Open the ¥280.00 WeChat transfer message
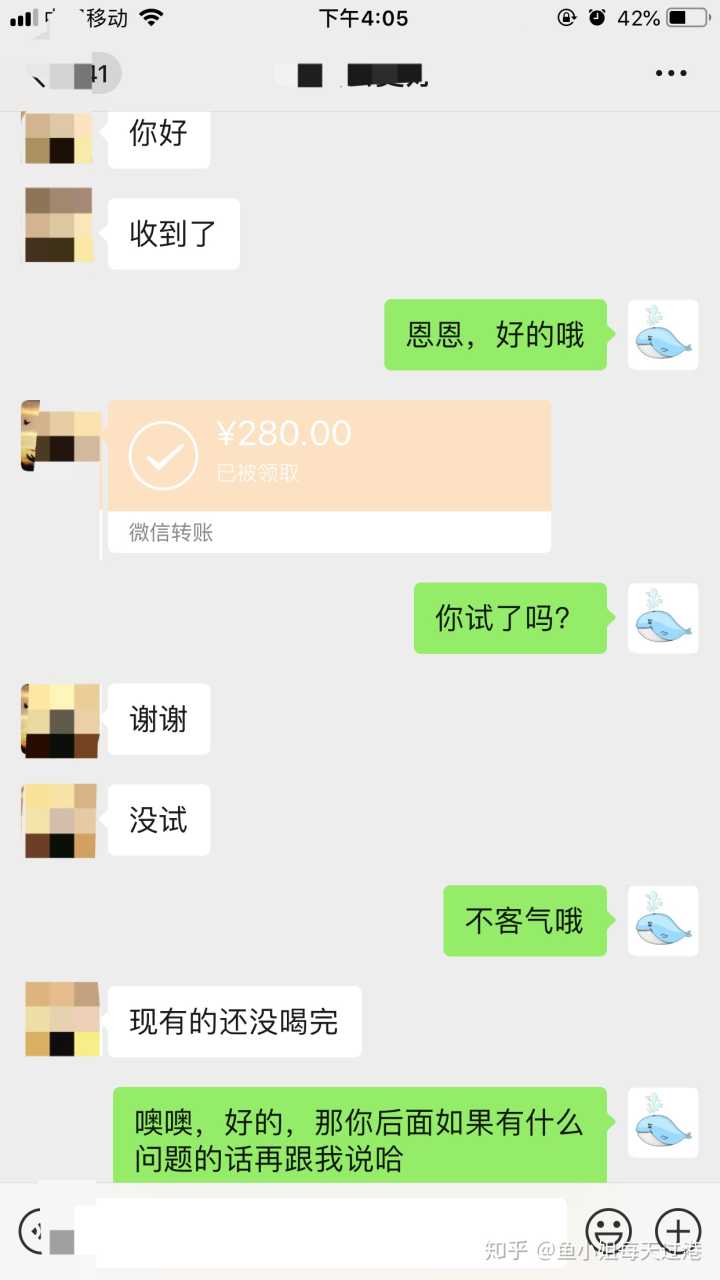The height and width of the screenshot is (1280, 720). click(329, 475)
